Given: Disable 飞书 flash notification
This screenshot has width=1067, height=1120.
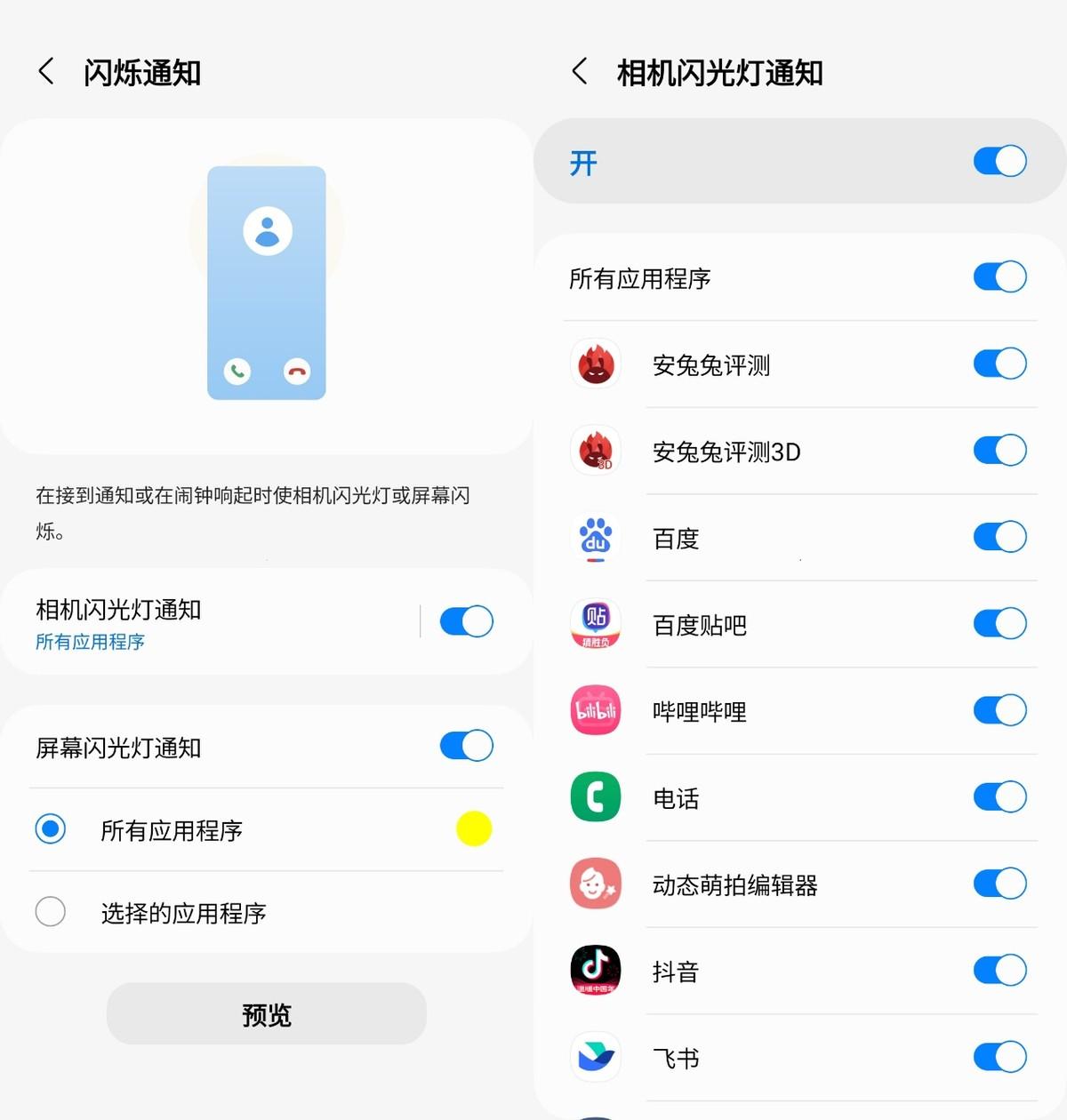Looking at the screenshot, I should pyautogui.click(x=999, y=1057).
